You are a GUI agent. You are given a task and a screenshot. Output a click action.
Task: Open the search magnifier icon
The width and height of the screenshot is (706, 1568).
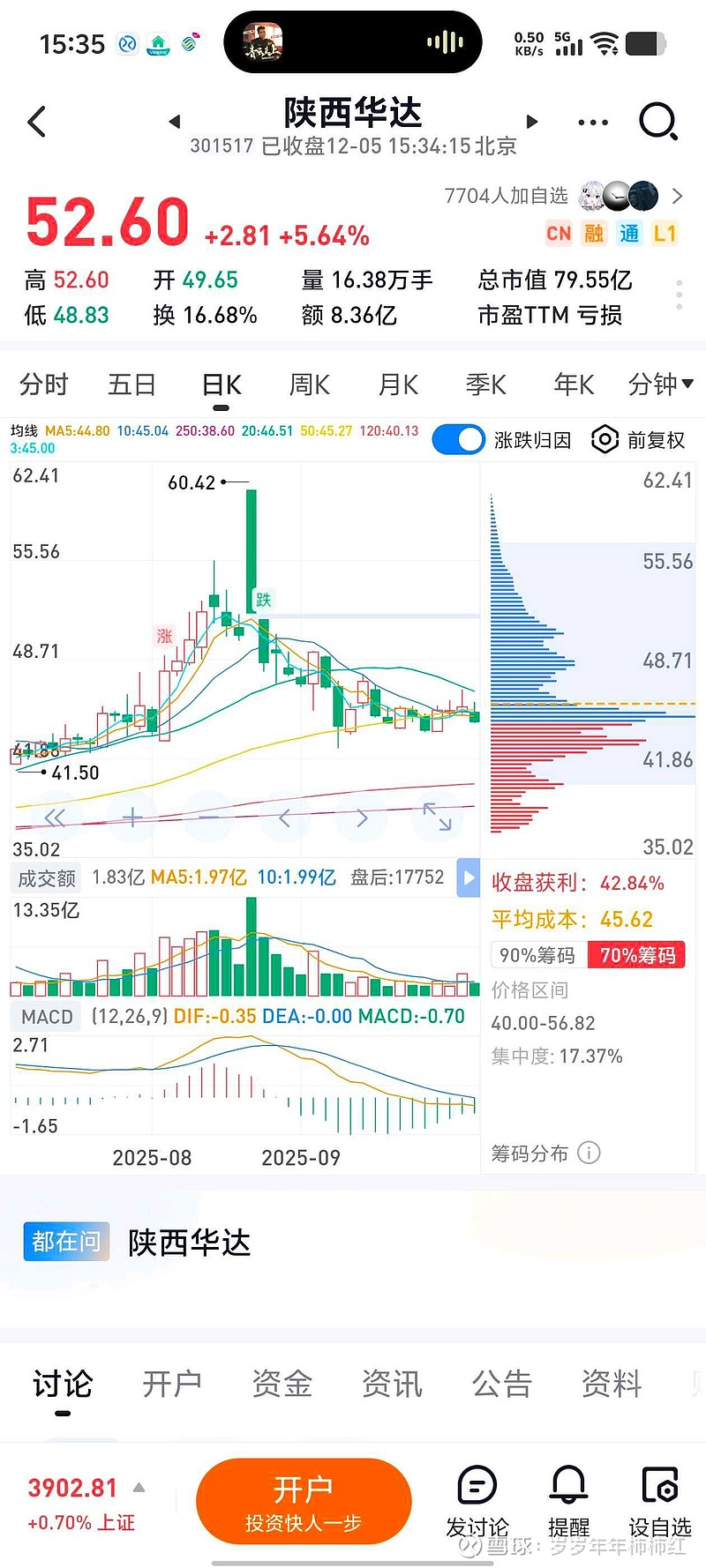pyautogui.click(x=657, y=122)
